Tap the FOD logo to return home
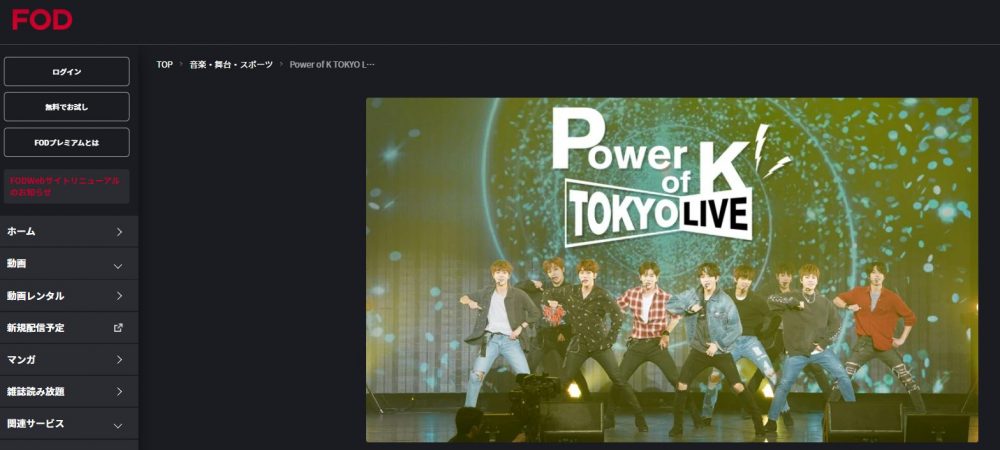This screenshot has width=1000, height=450. 41,20
